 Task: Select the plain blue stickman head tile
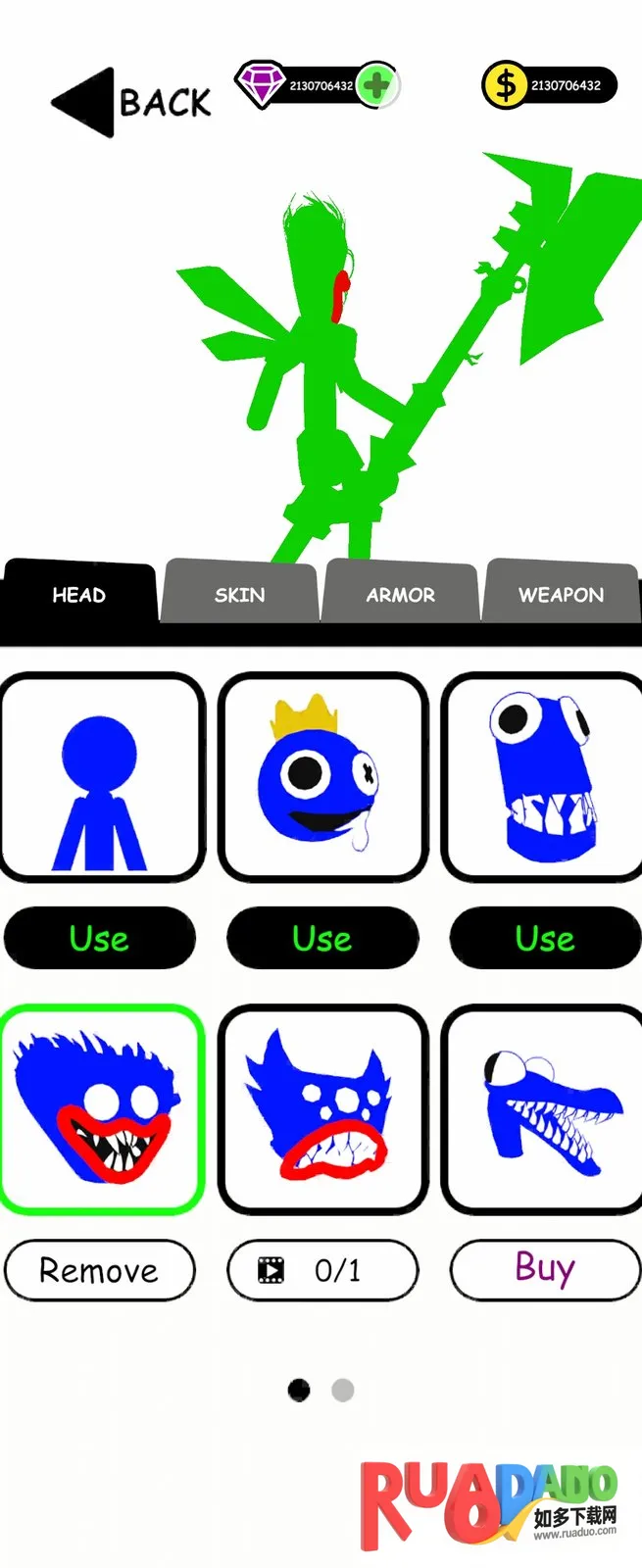click(101, 777)
